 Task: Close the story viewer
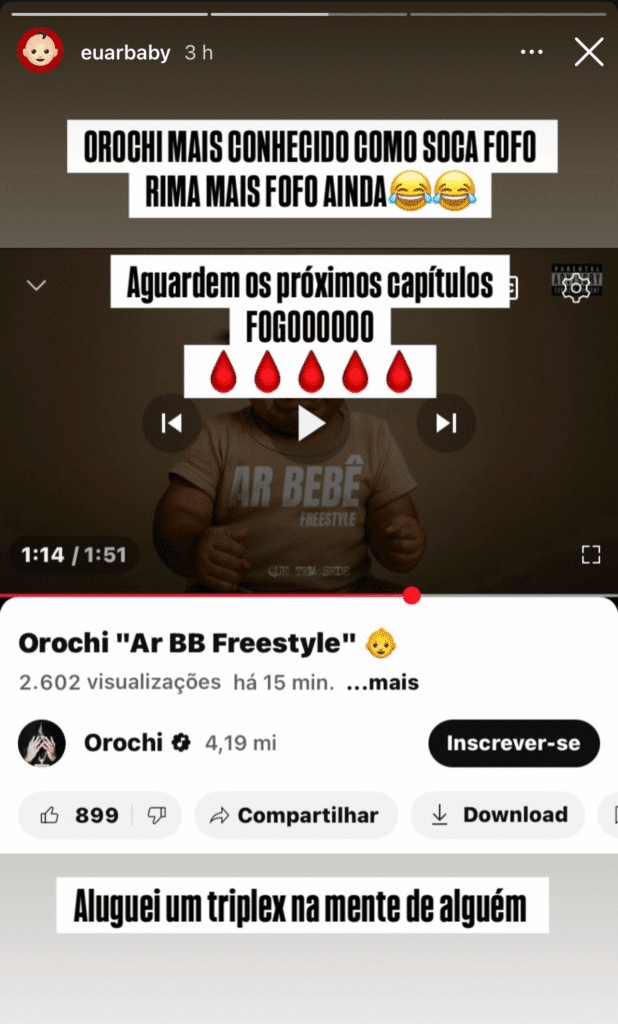click(x=589, y=52)
